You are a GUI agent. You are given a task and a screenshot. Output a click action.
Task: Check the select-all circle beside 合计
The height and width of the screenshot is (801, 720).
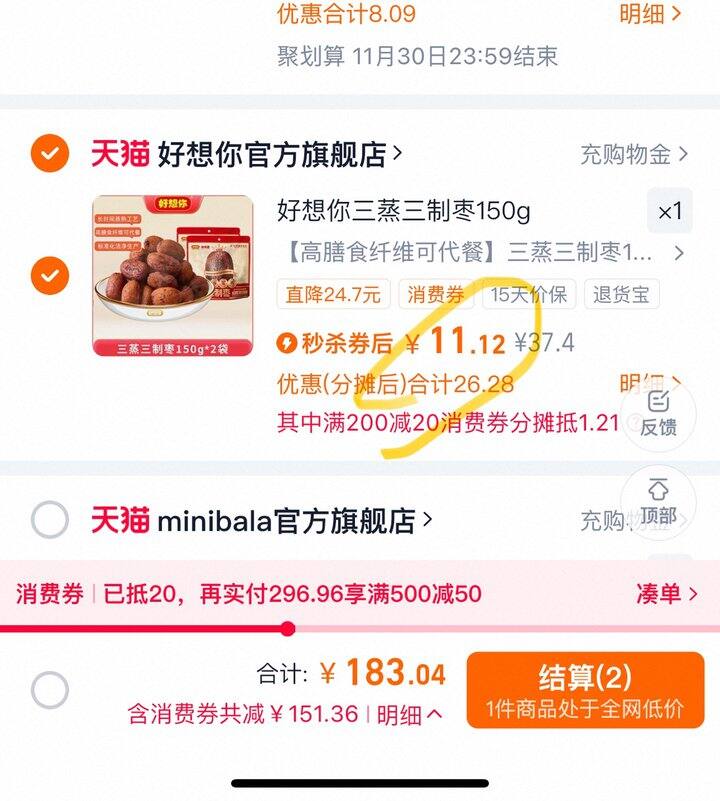(x=50, y=690)
